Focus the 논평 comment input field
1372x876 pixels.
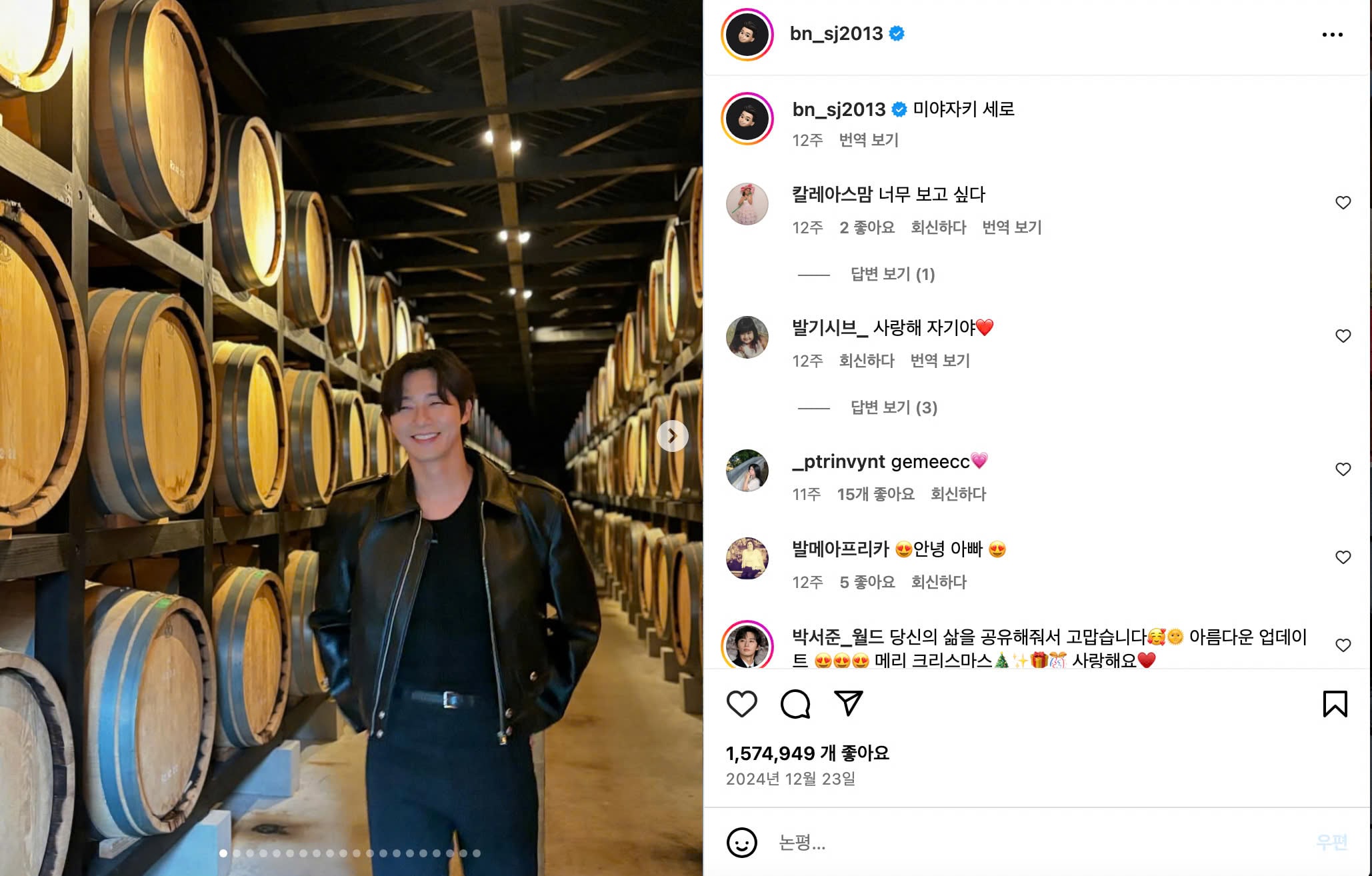[1000, 843]
